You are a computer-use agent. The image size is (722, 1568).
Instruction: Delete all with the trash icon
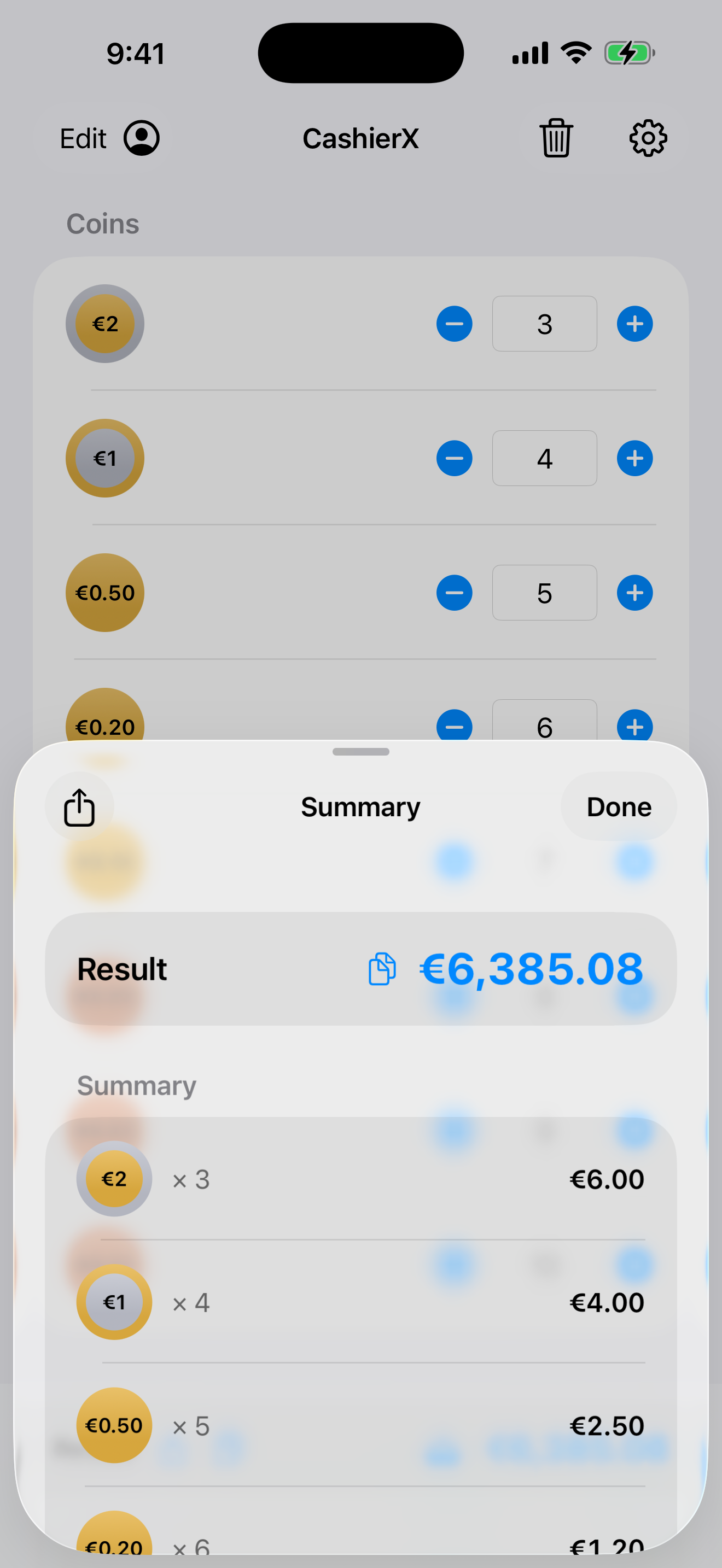pos(556,138)
